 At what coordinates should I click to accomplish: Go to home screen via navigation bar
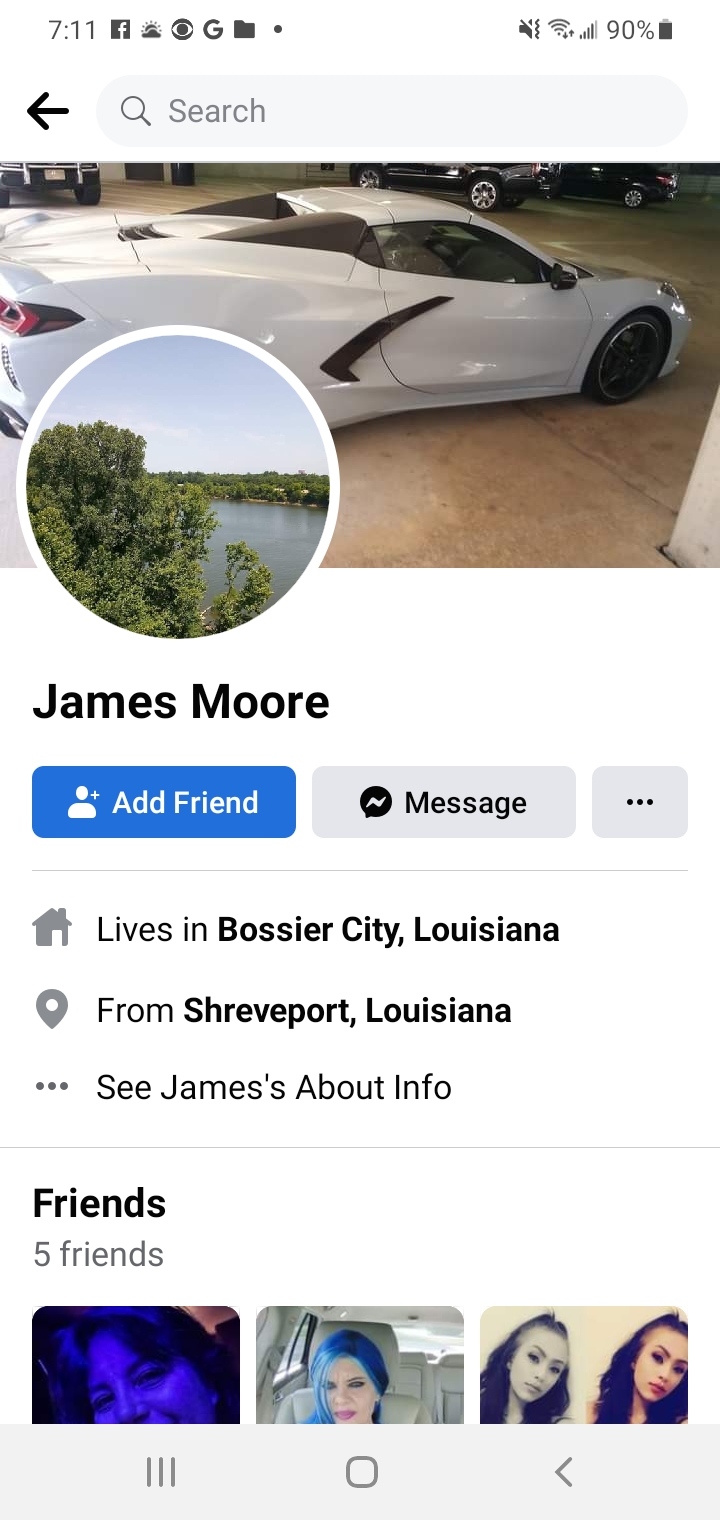coord(361,1472)
